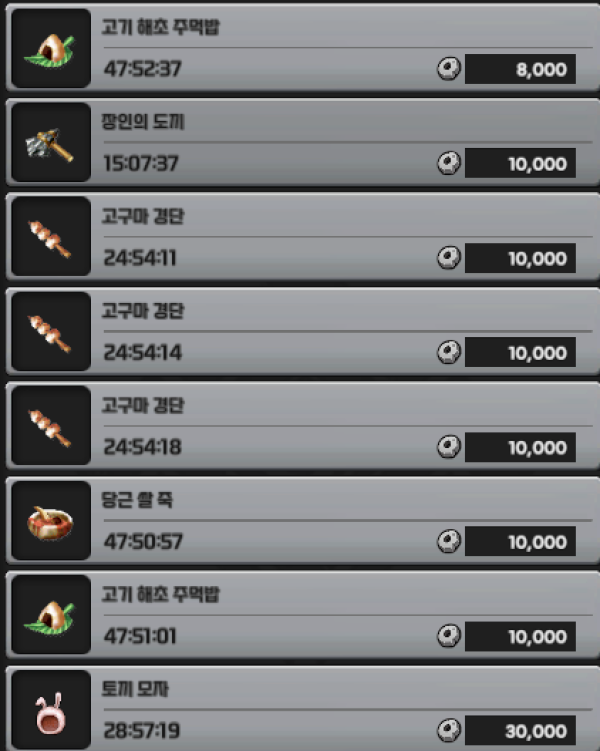Open the 고기 해초 주먹밥 listing priced 8,000
Screen dimensions: 600x751
click(x=300, y=48)
